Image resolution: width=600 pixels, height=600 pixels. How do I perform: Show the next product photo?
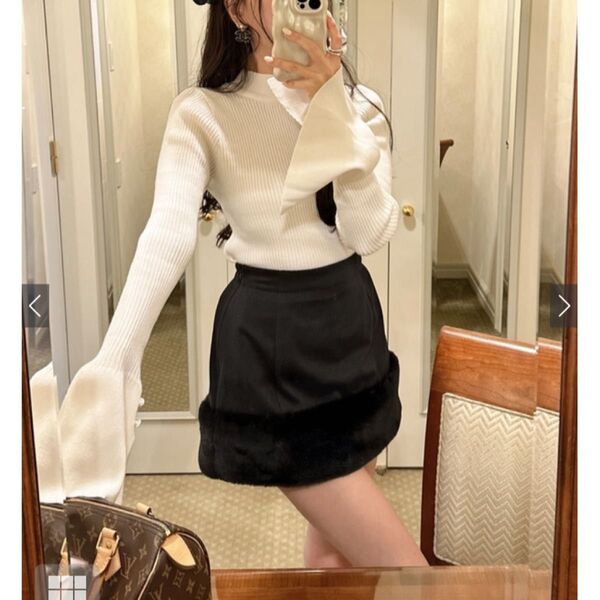[x=563, y=306]
